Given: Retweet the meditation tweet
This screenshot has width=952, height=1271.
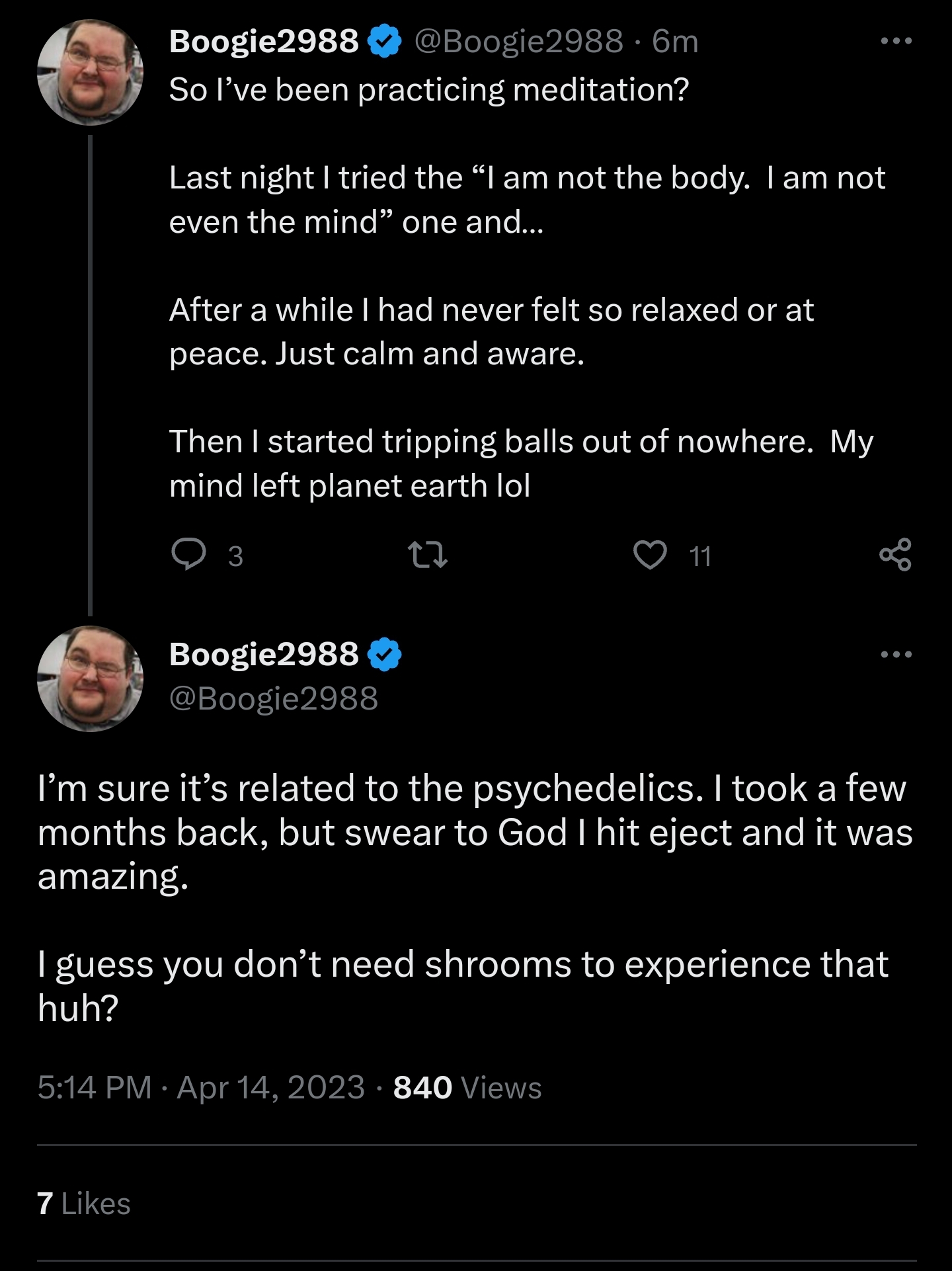Looking at the screenshot, I should pos(428,555).
